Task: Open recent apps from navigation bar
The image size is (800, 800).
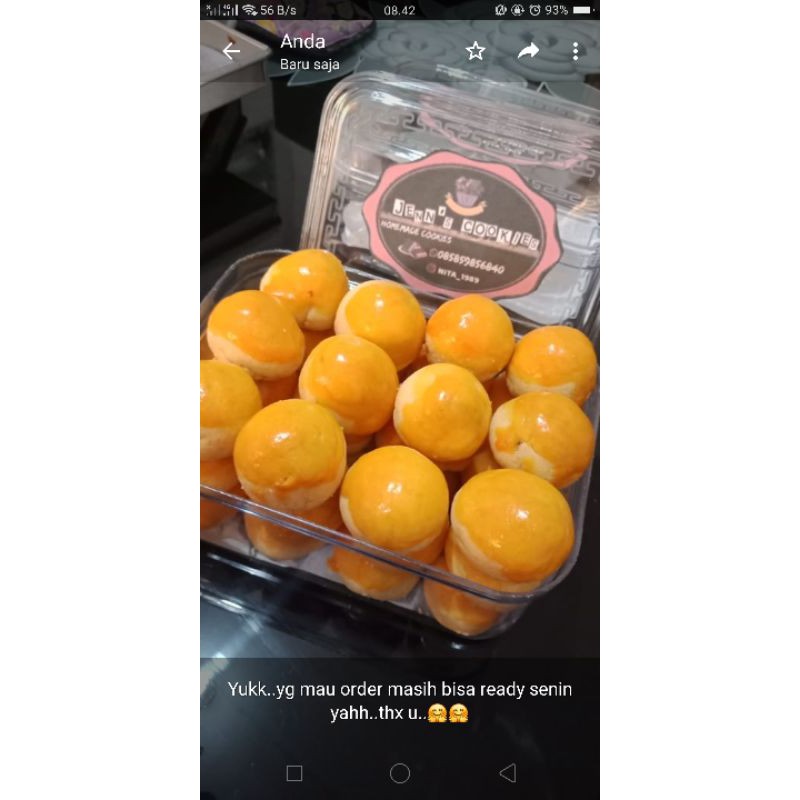Action: (x=294, y=773)
